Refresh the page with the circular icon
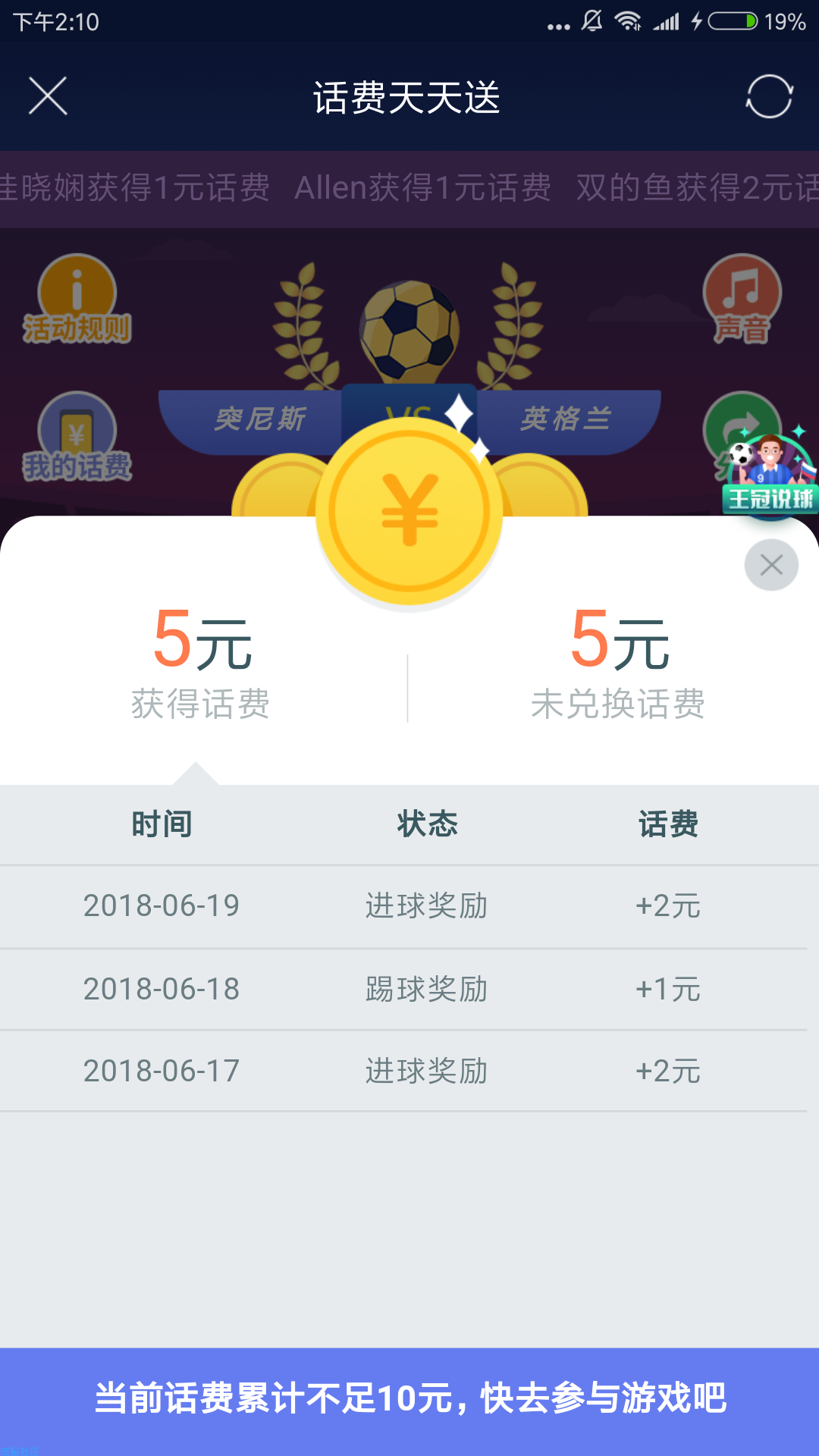 pyautogui.click(x=769, y=96)
